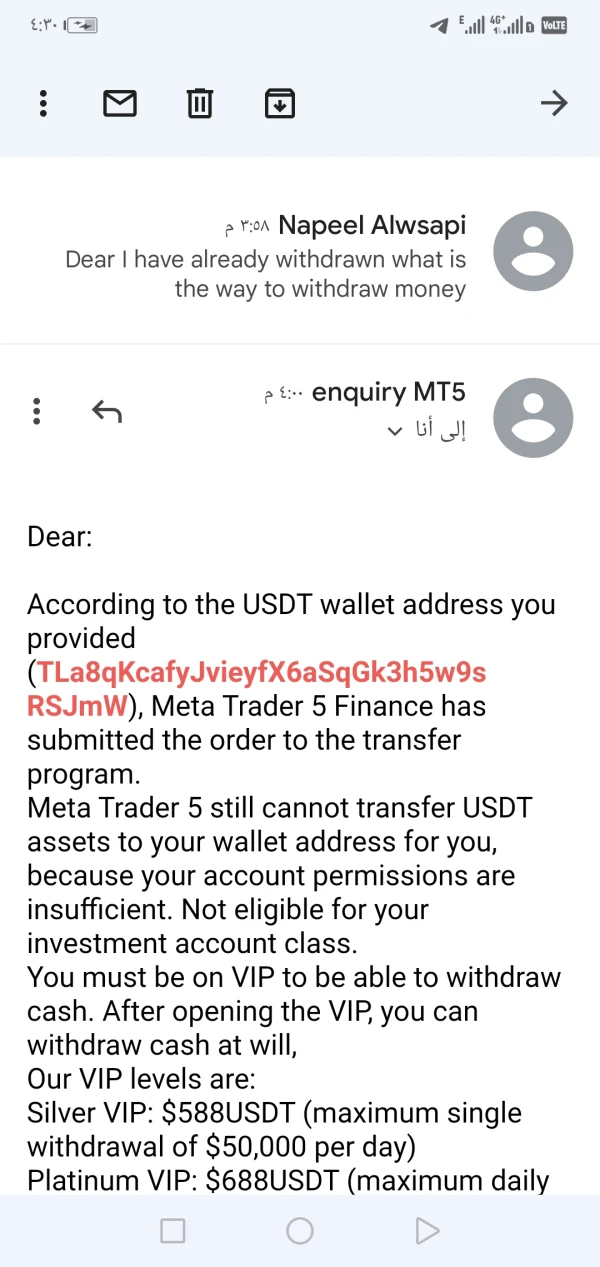The image size is (600, 1267).
Task: Go back to the inbox with the arrow
Action: (553, 103)
